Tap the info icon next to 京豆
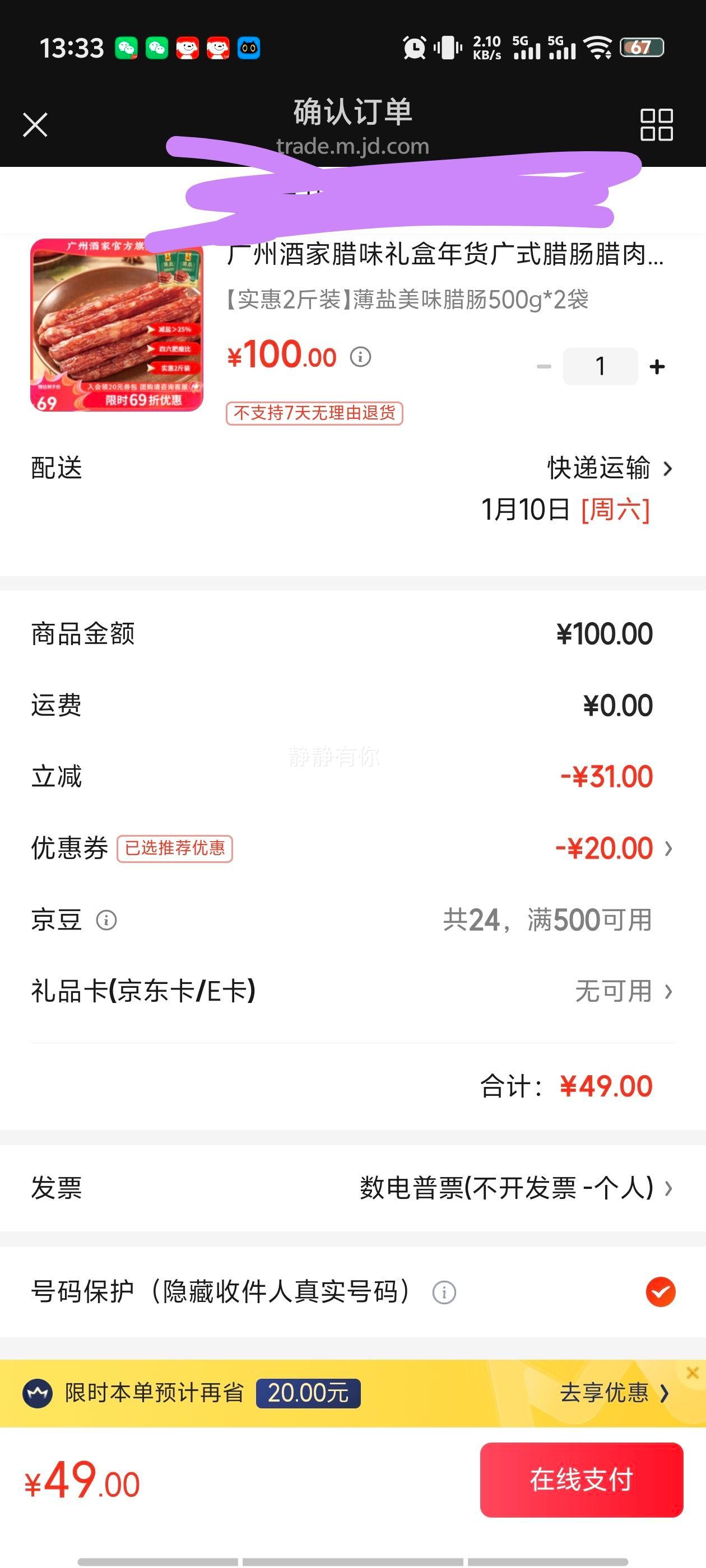The image size is (706, 1568). coord(107,920)
